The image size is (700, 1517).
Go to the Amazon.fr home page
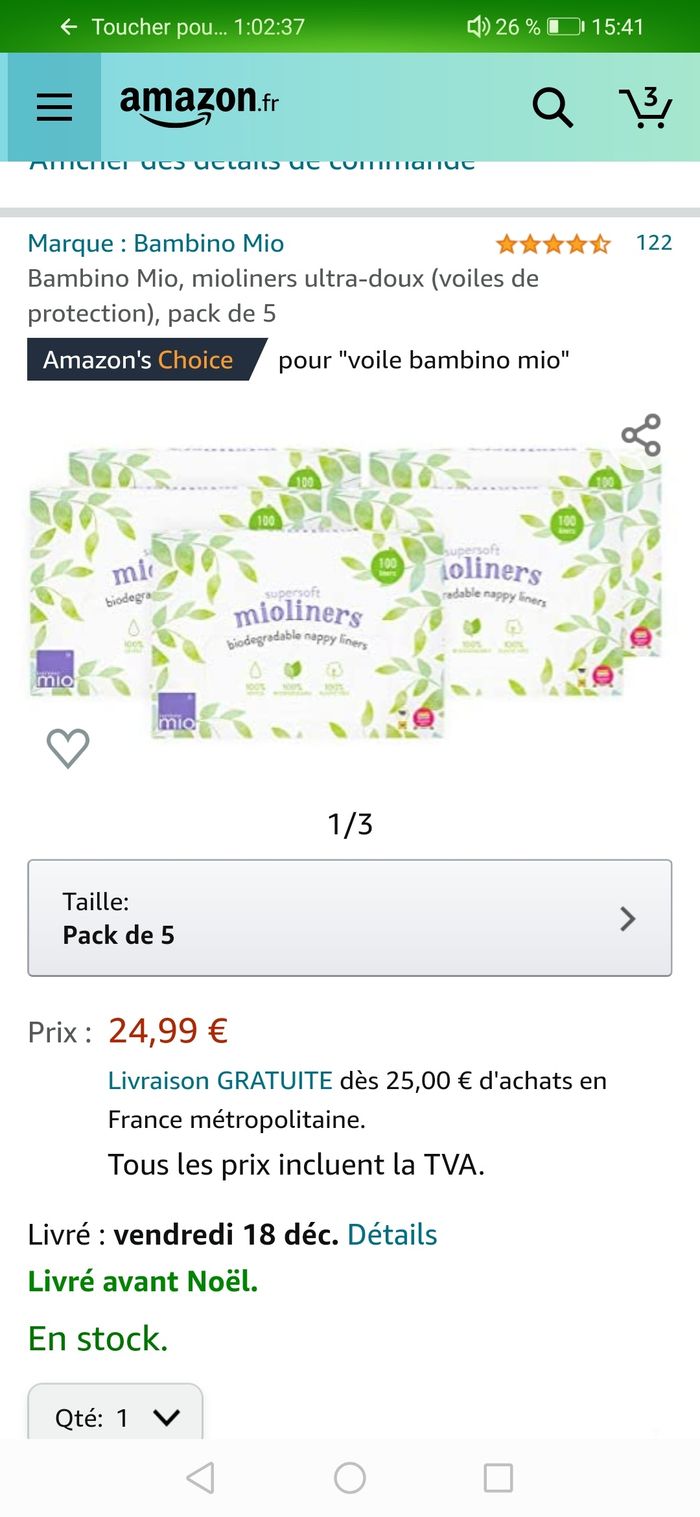point(198,105)
